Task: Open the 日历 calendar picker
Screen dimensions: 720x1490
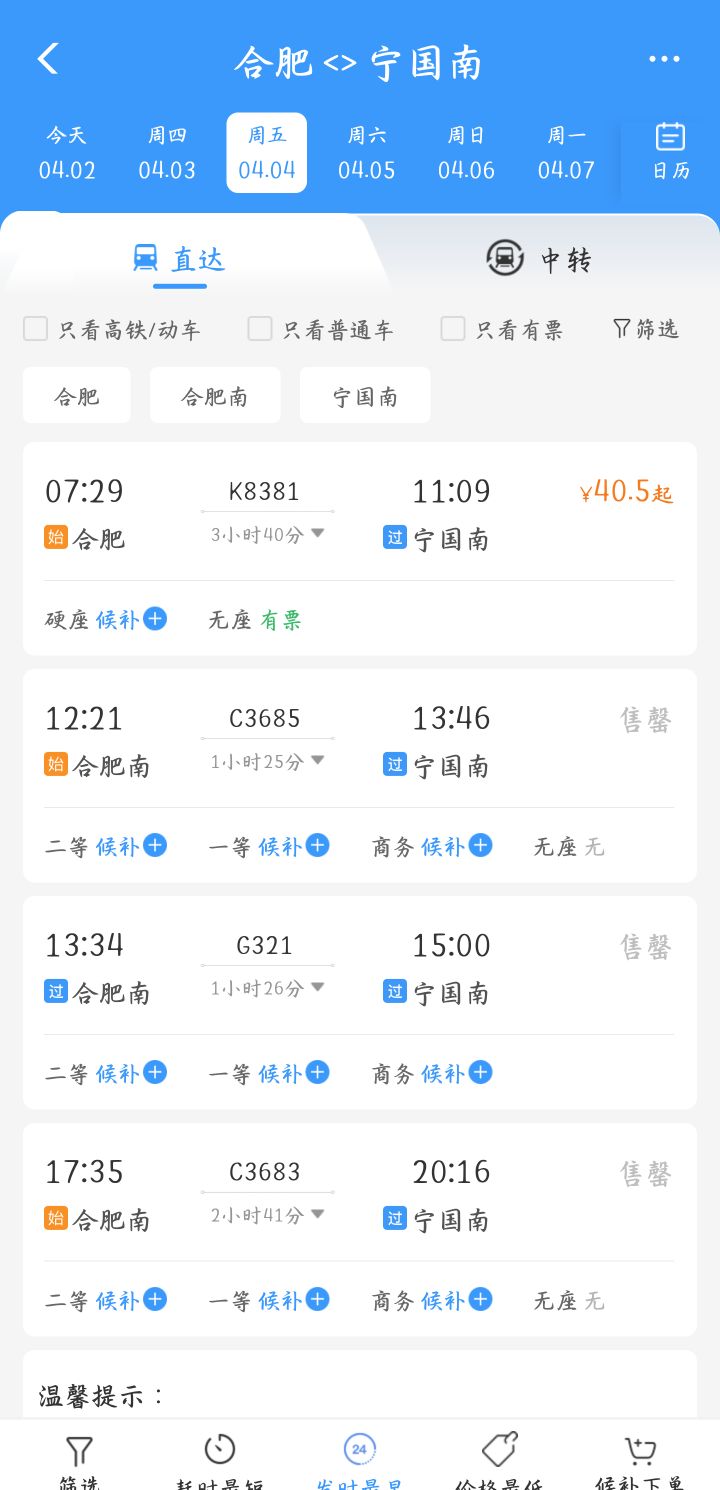Action: 671,152
